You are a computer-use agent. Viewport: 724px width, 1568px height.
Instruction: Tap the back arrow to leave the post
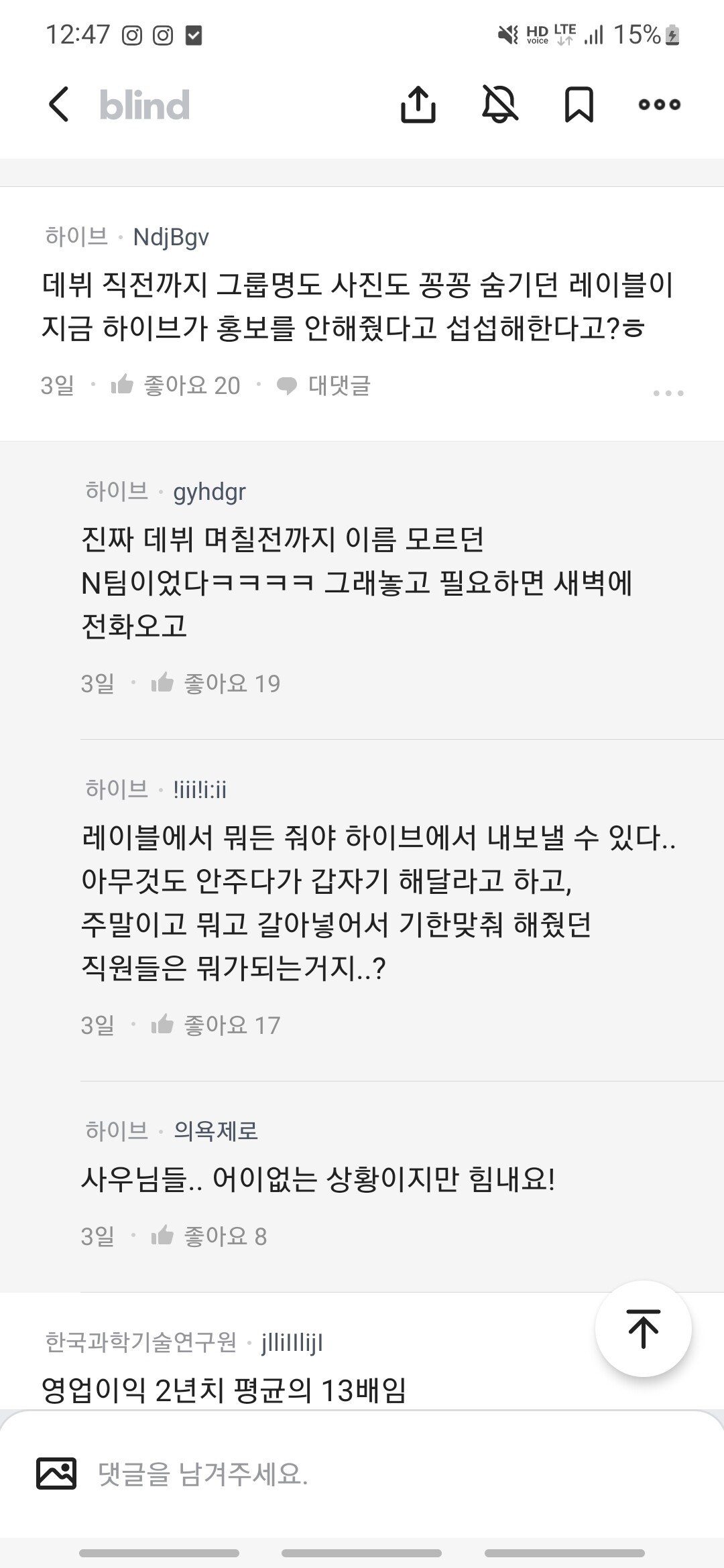58,105
